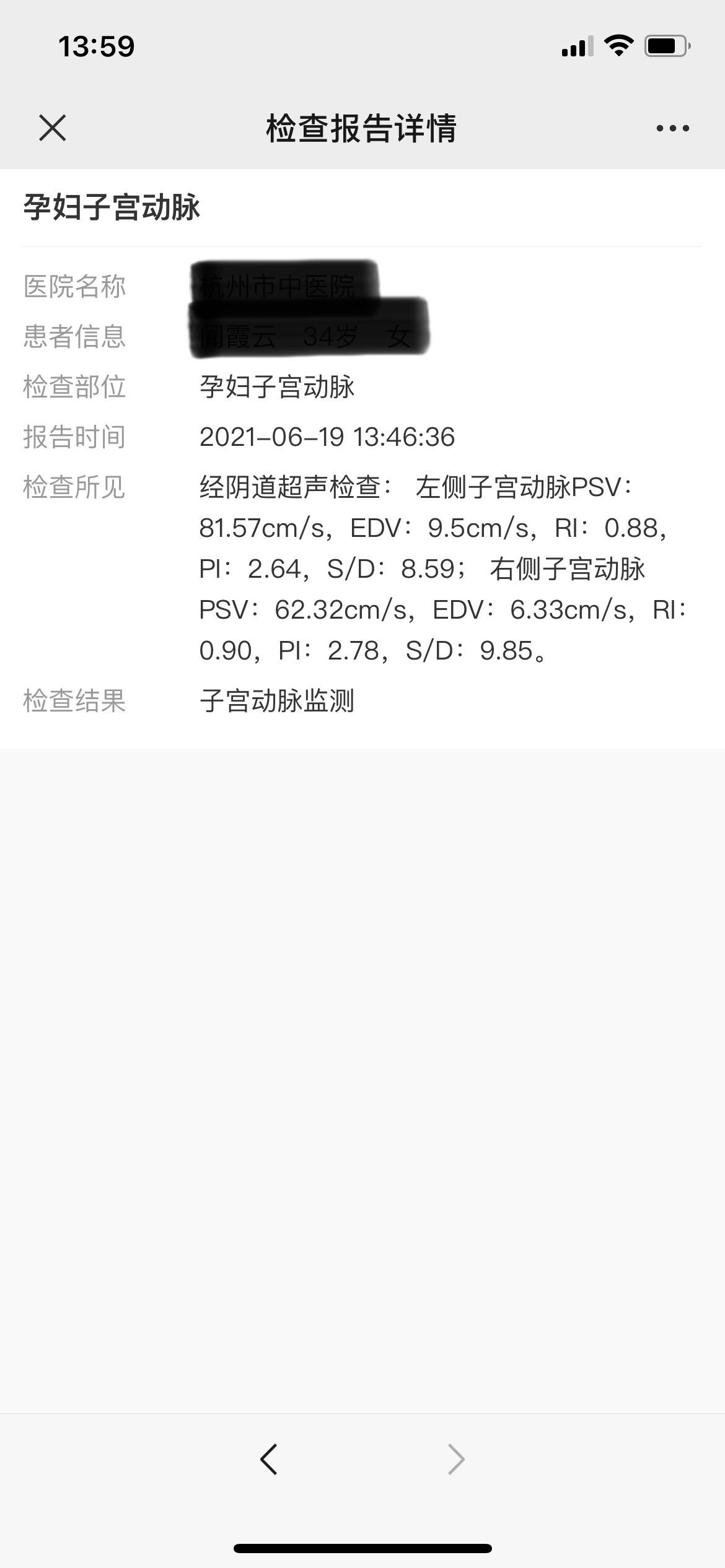Go to the previous report page arrow
This screenshot has height=1568, width=725.
tap(270, 1460)
